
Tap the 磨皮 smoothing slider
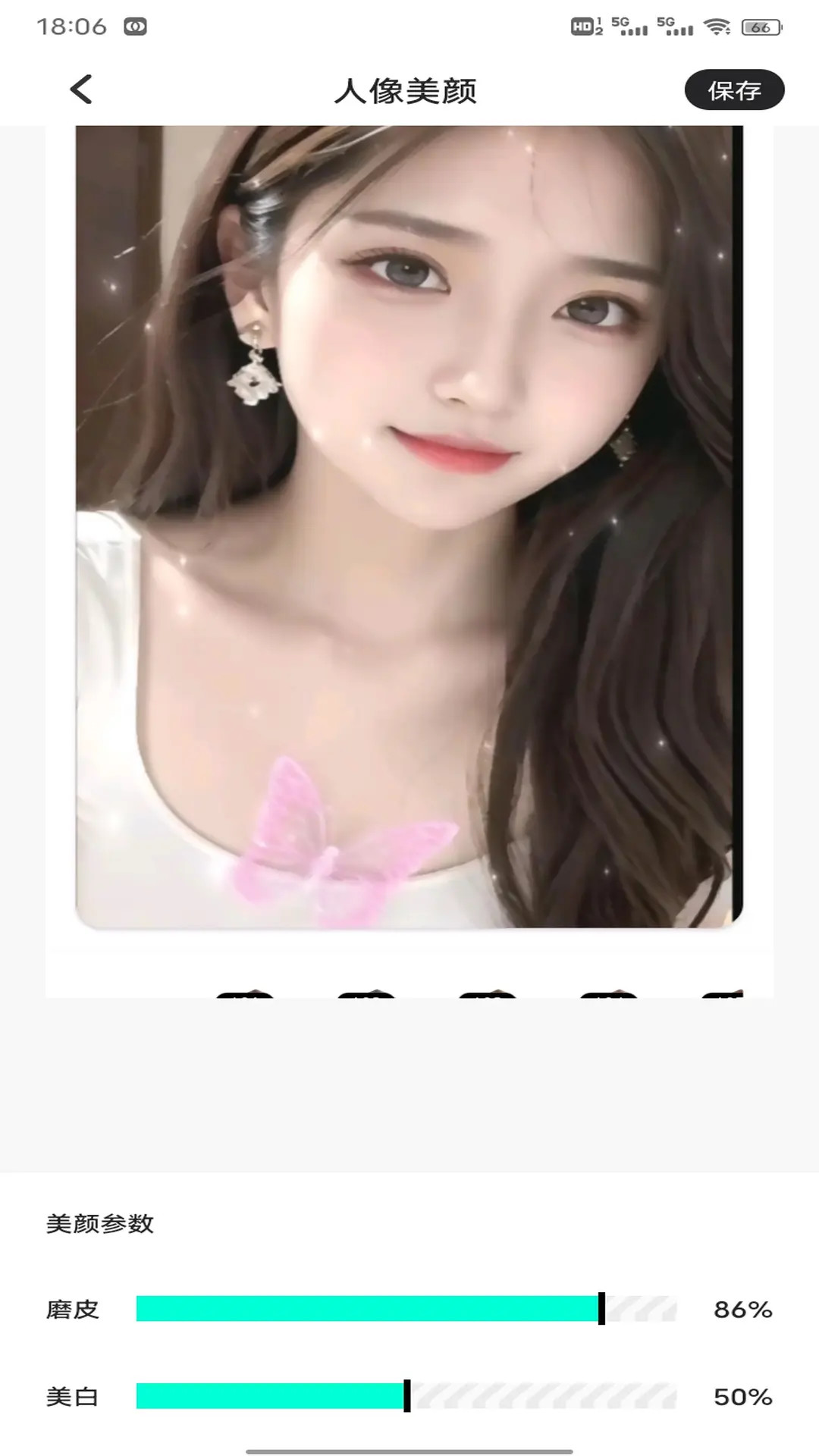406,1309
